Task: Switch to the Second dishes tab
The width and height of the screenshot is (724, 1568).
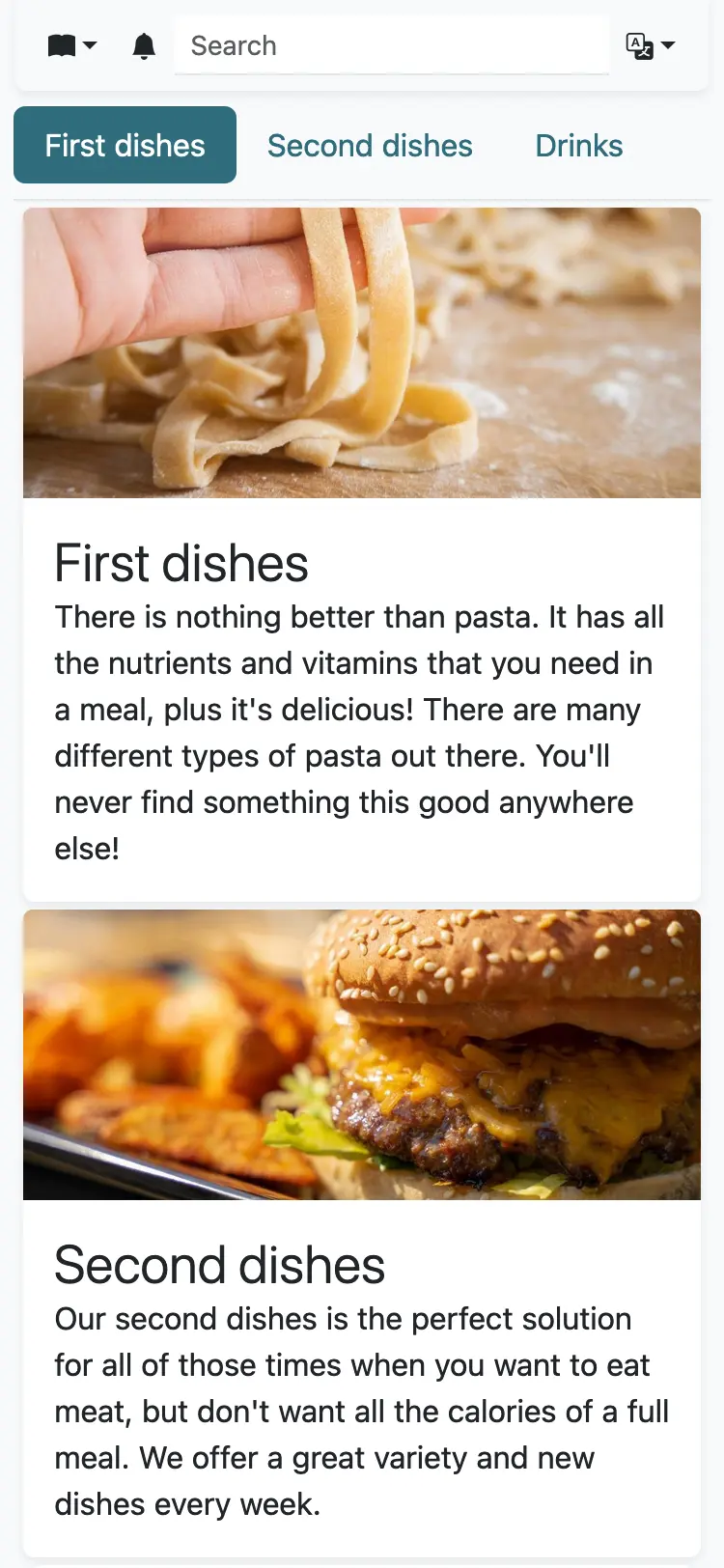Action: pos(370,146)
